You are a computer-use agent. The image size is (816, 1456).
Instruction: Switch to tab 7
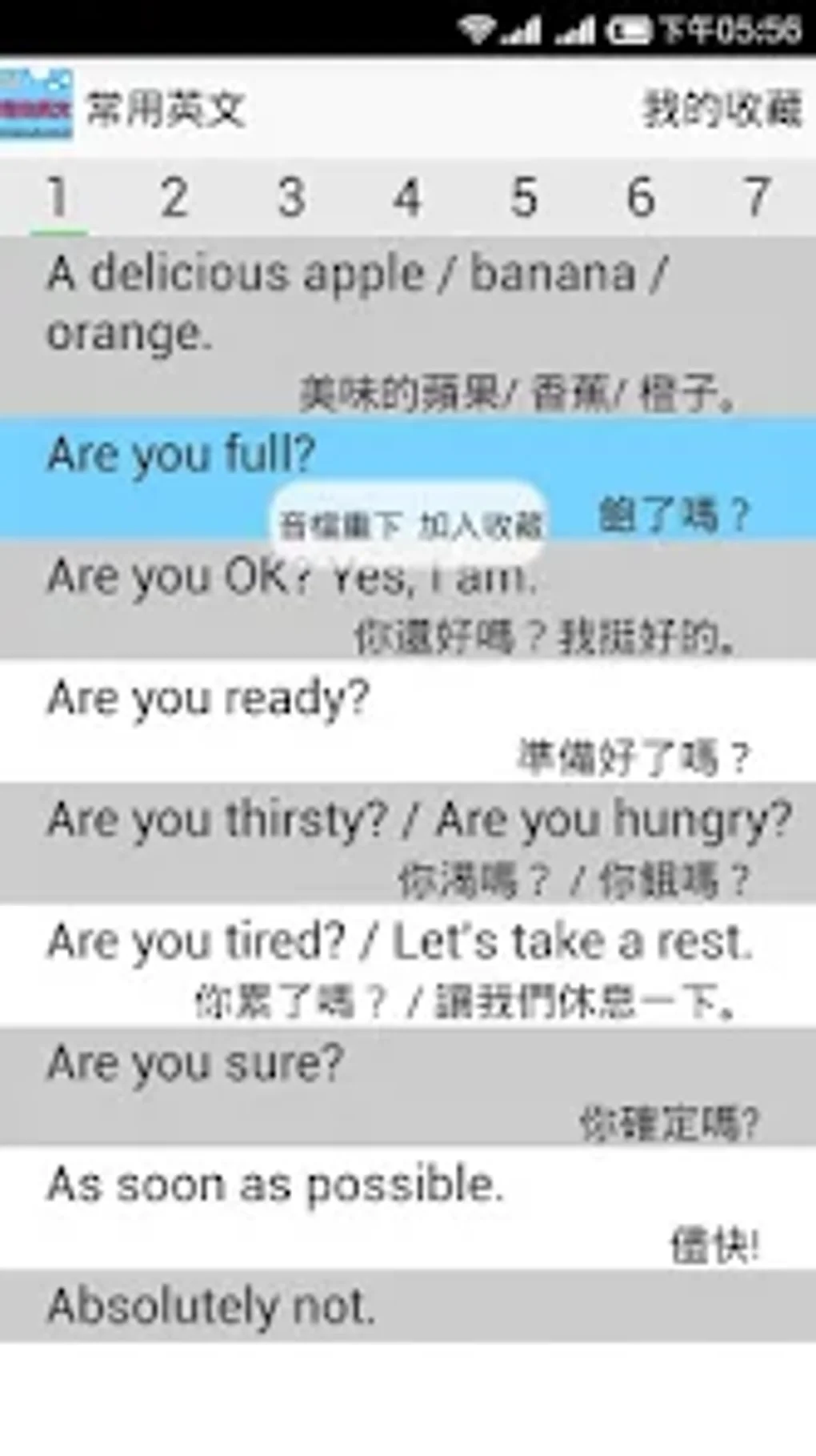pyautogui.click(x=757, y=198)
